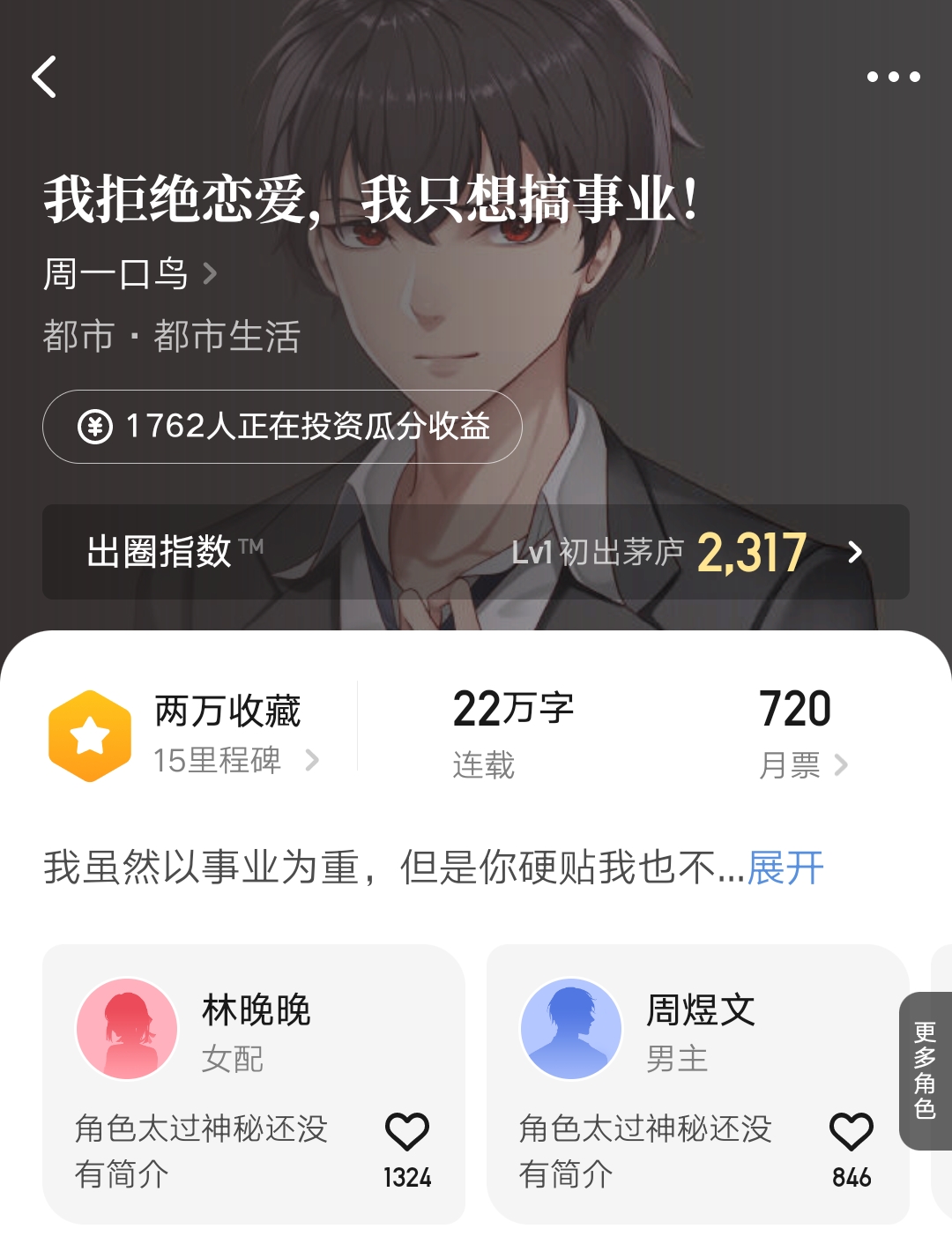The height and width of the screenshot is (1244, 952).
Task: Select the 都市·都市生活 genre tag
Action: click(172, 335)
